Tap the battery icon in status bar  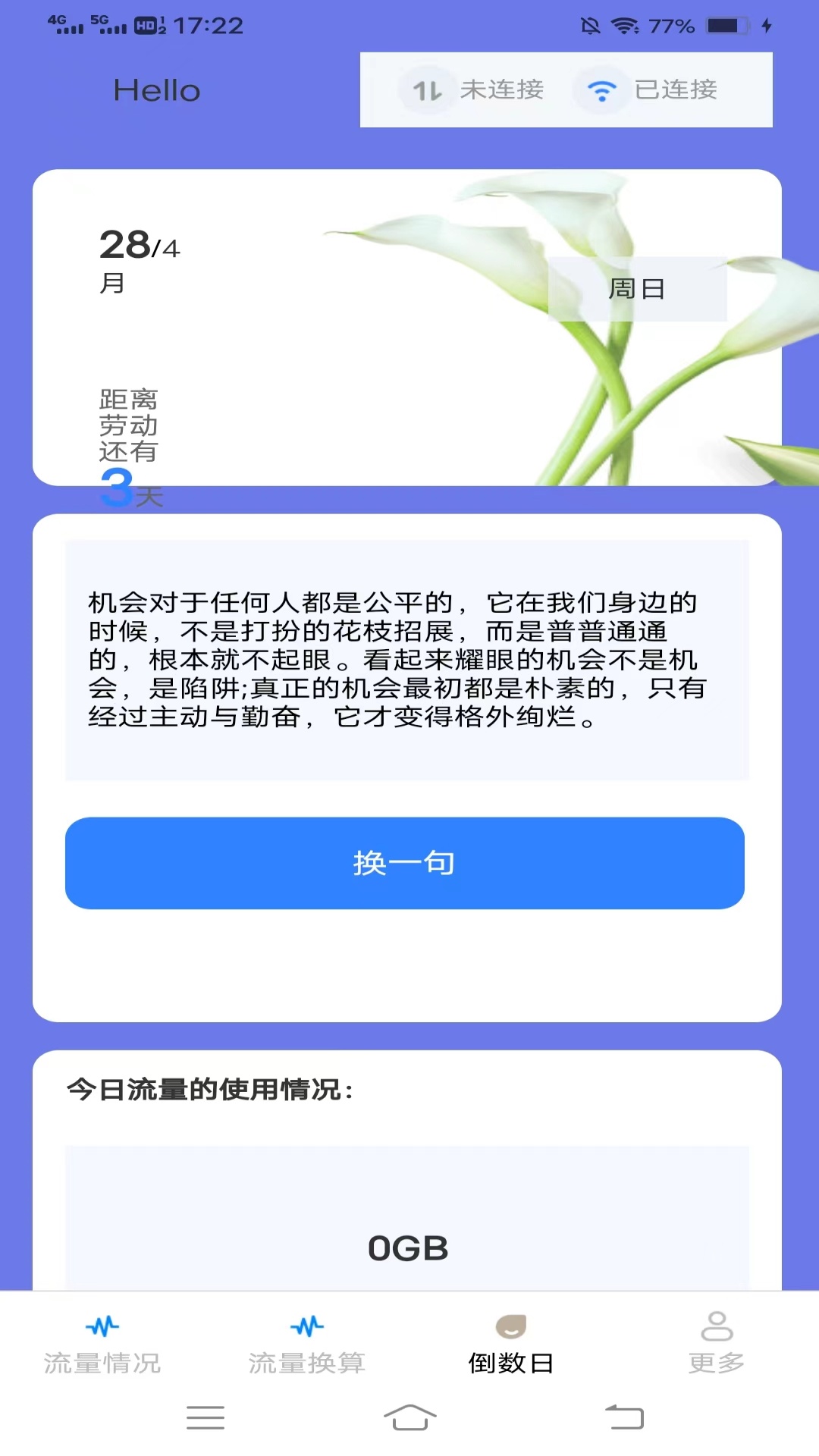pos(726,25)
